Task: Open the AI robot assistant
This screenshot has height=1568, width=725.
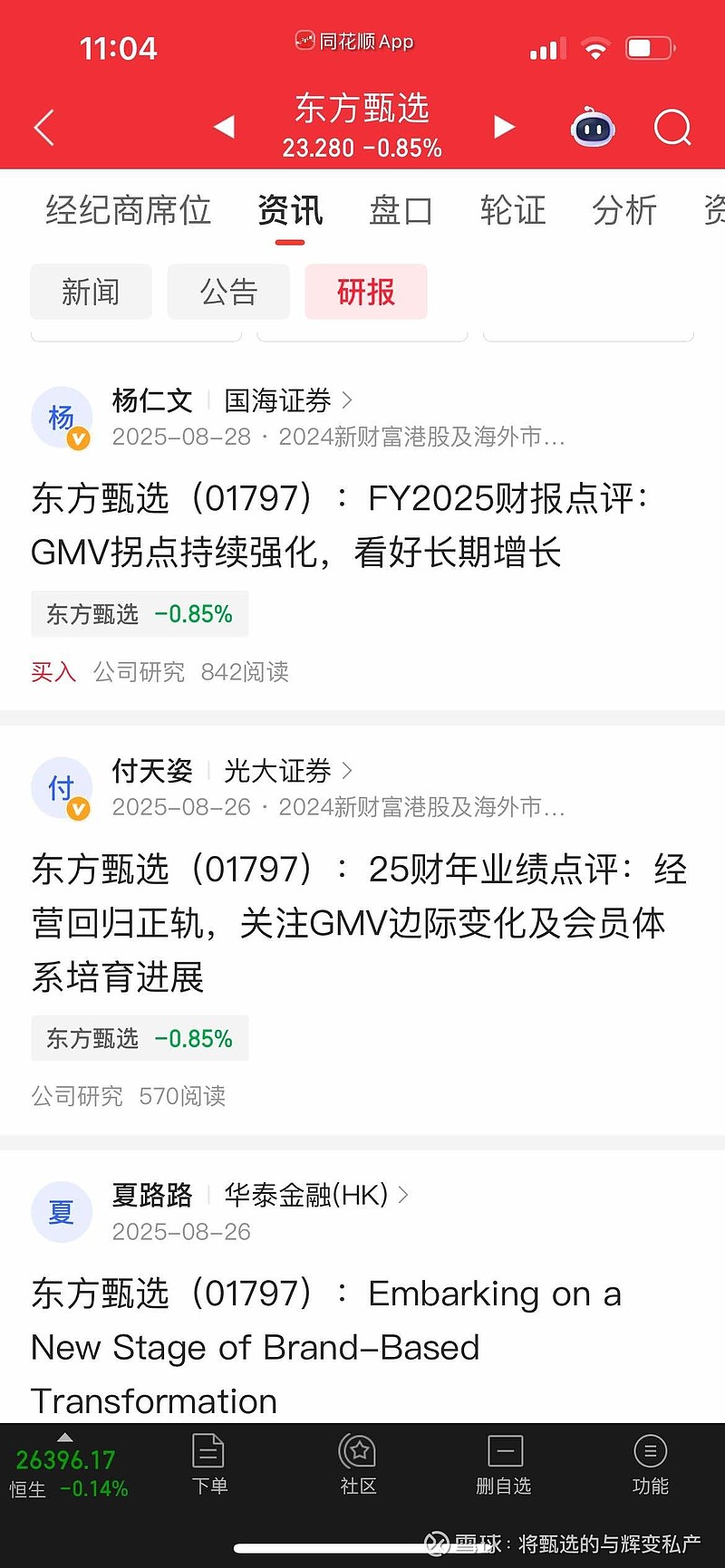Action: 593,127
